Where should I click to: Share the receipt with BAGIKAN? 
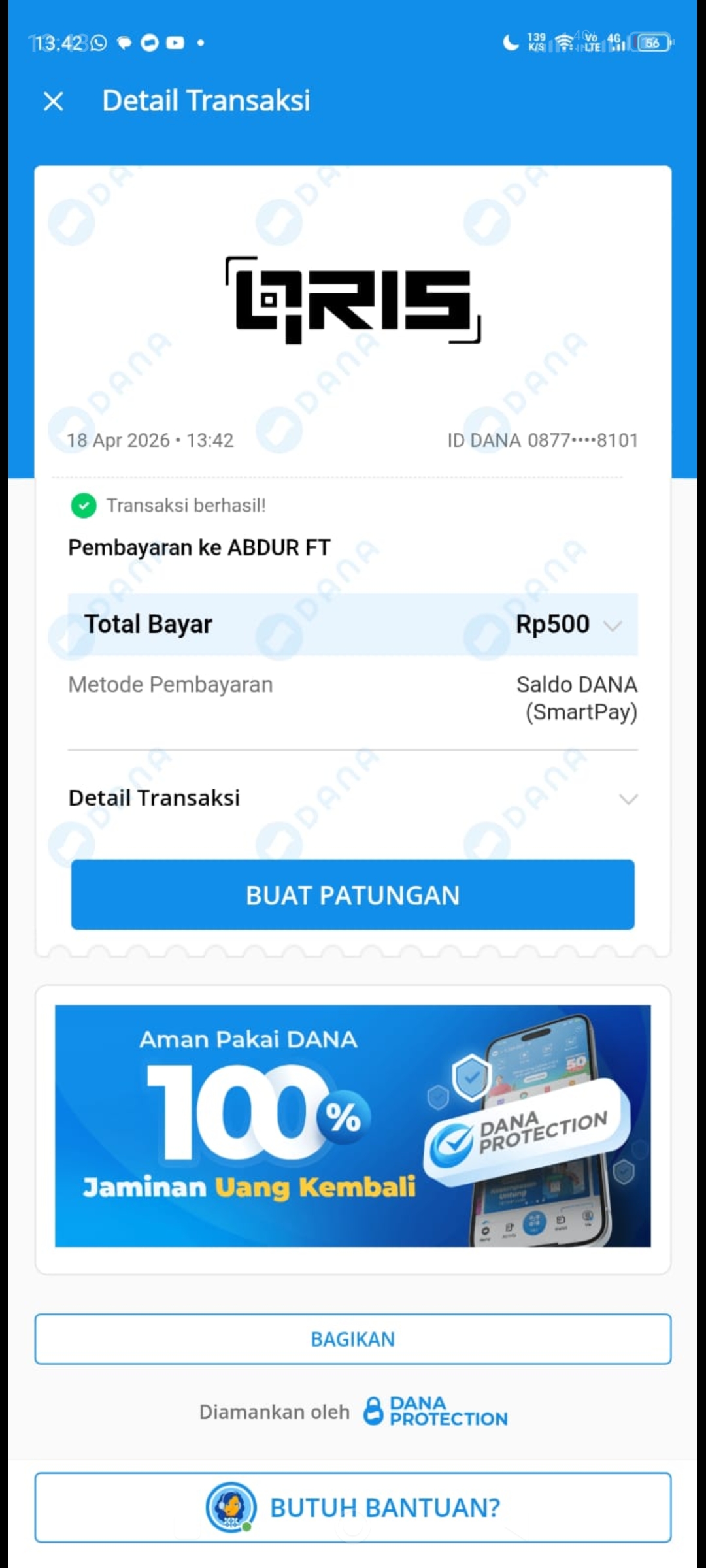tap(353, 1339)
